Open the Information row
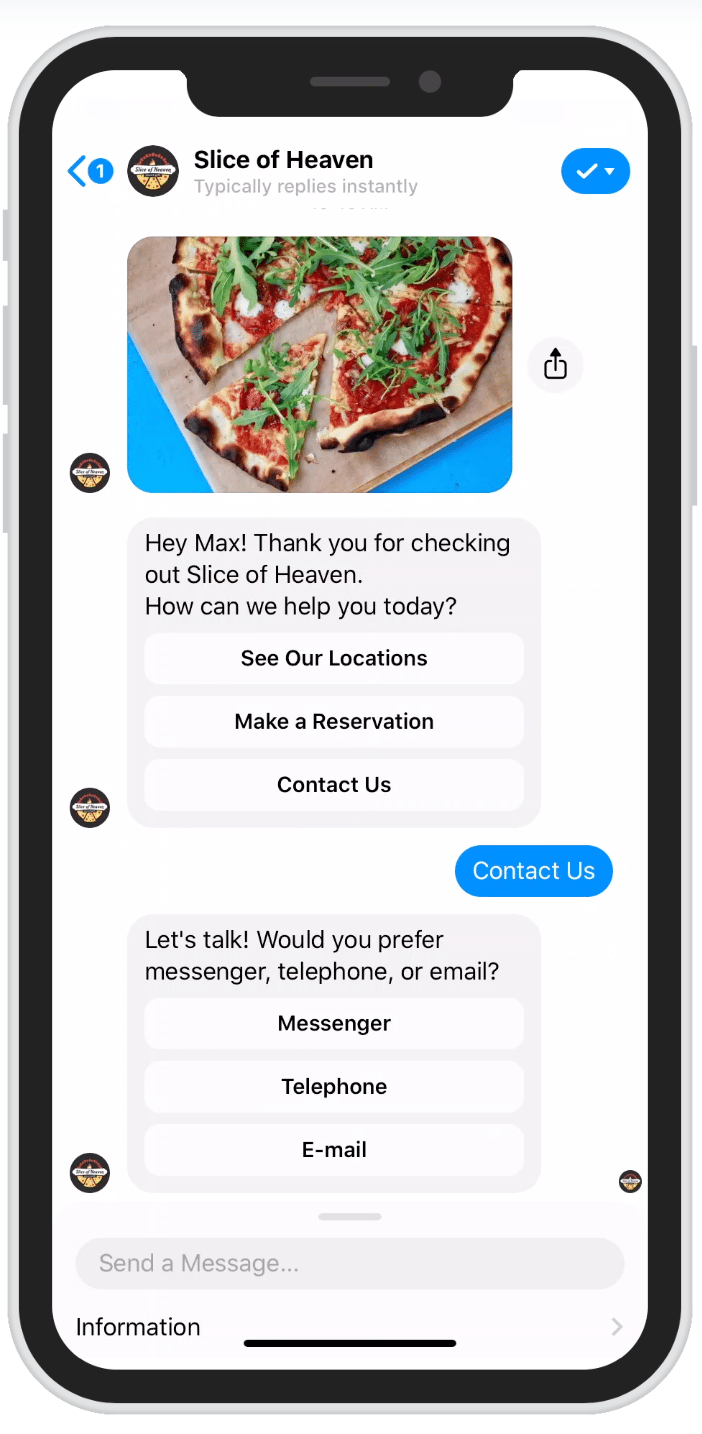Image resolution: width=702 pixels, height=1434 pixels. click(350, 1327)
